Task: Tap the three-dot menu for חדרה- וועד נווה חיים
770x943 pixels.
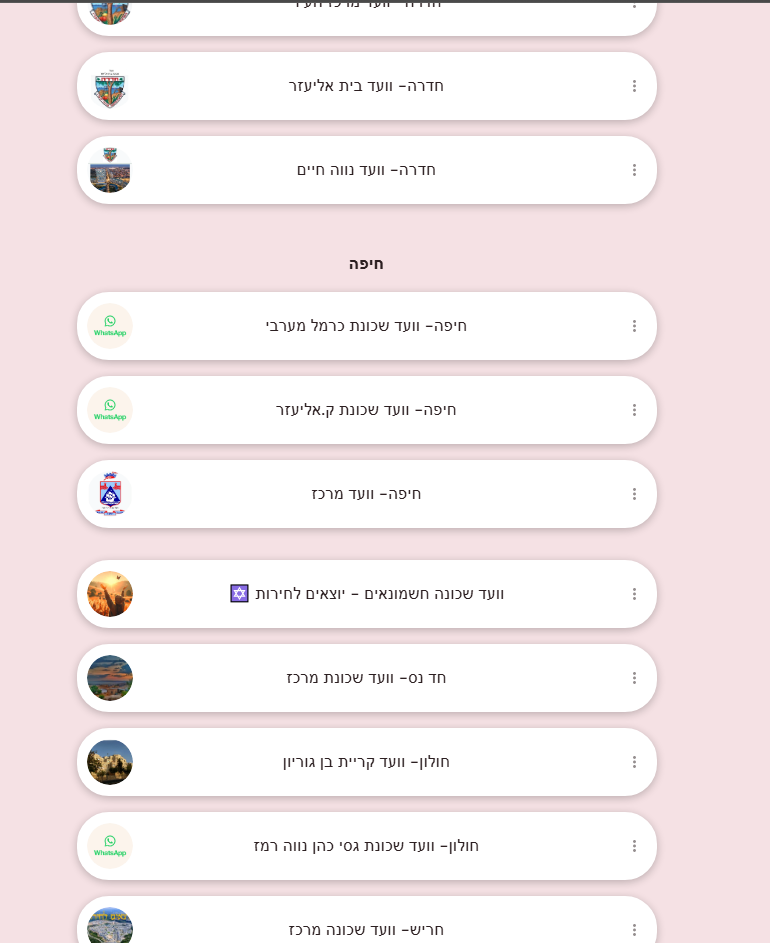Action: 634,170
